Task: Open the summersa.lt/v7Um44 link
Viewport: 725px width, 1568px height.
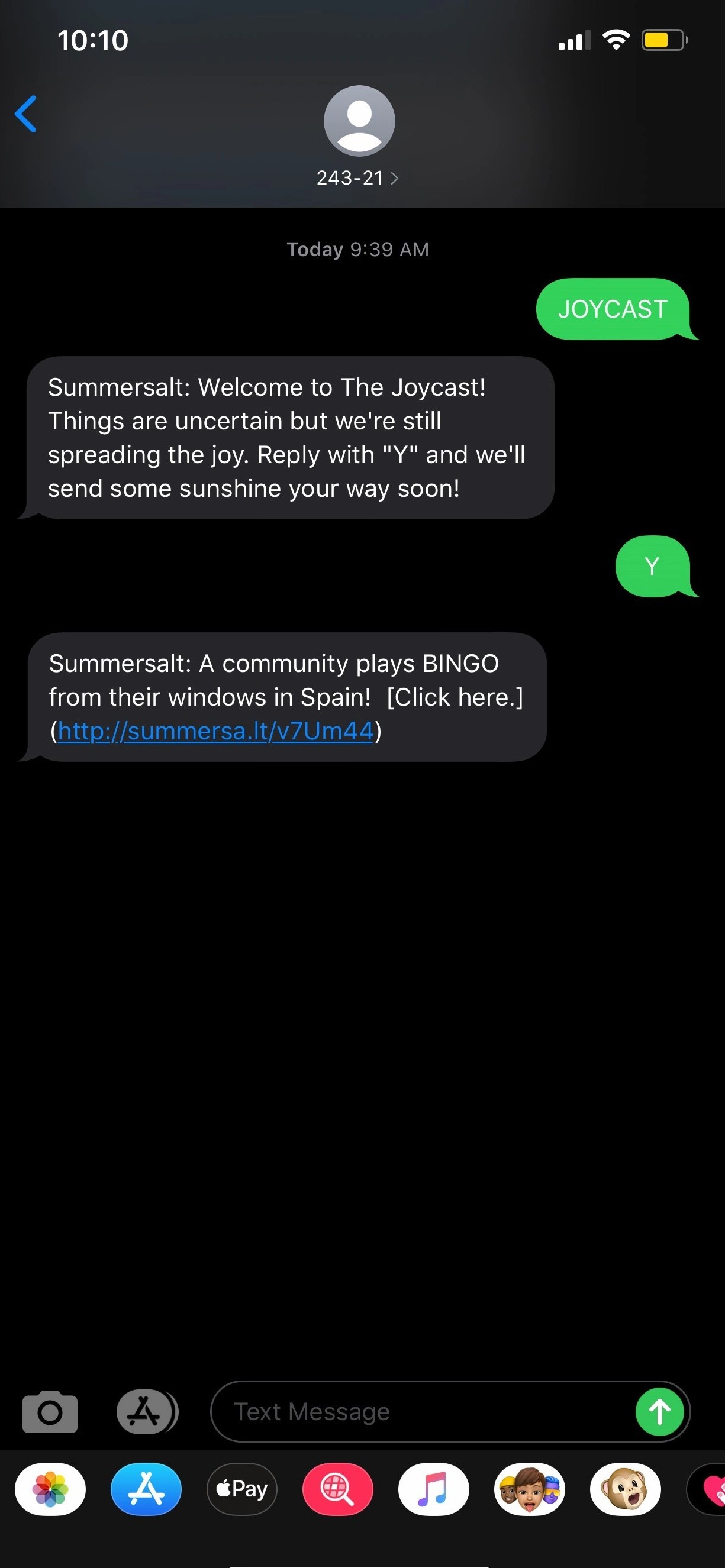Action: pos(215,730)
